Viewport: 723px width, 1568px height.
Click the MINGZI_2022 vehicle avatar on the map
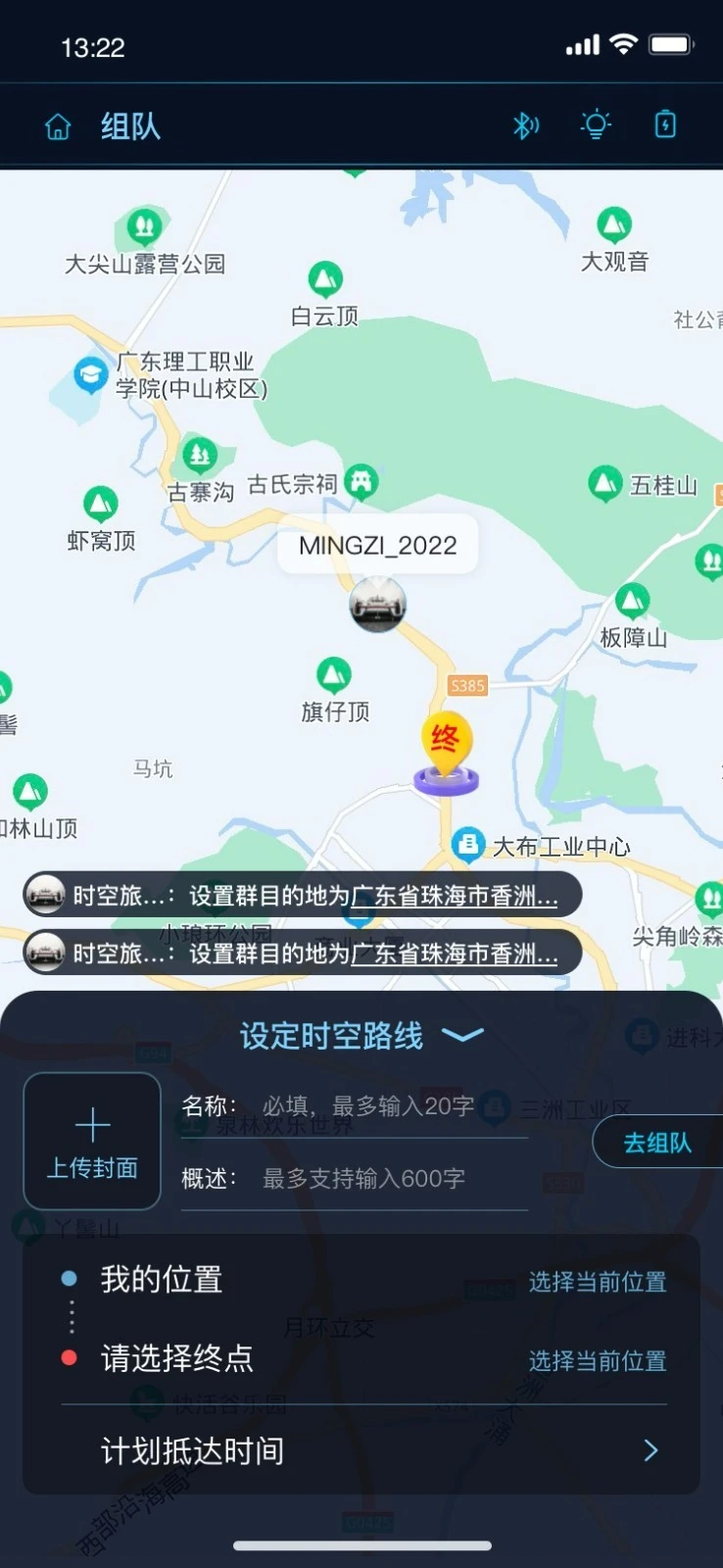point(378,605)
